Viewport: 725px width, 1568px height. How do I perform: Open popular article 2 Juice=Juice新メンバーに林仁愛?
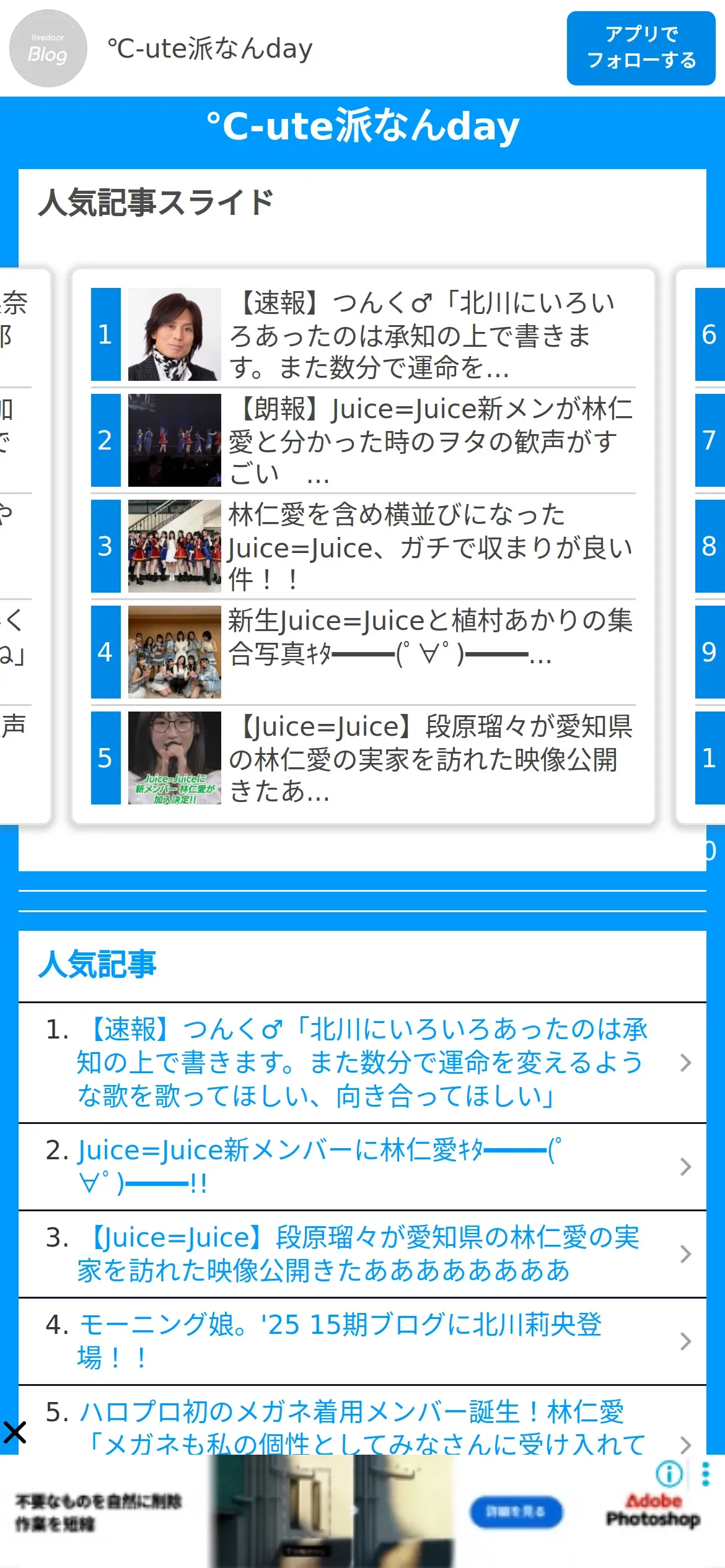362,1167
